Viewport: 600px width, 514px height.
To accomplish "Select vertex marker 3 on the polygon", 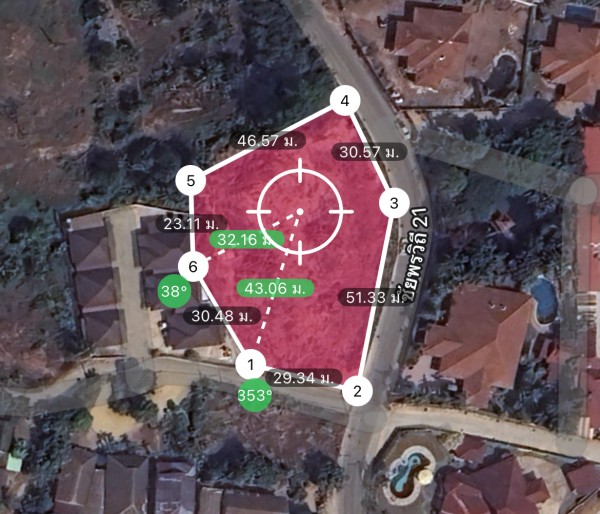I will tap(394, 203).
